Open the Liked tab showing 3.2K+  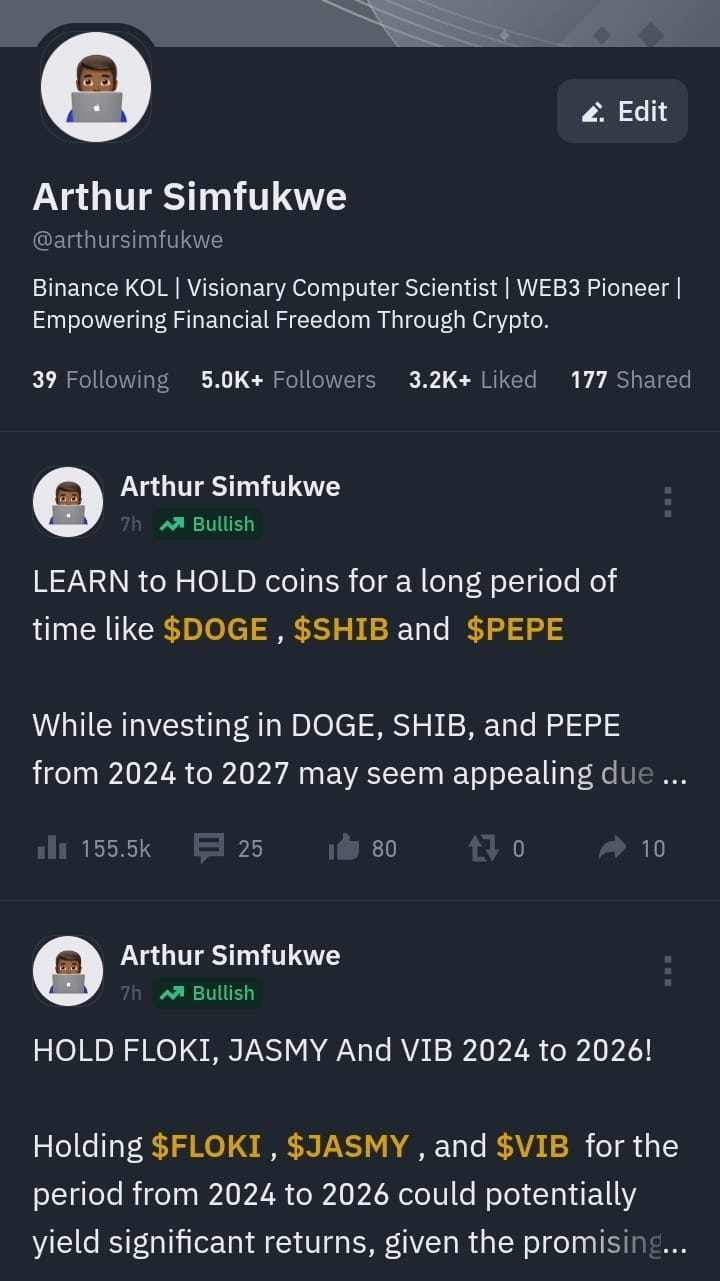(x=472, y=380)
